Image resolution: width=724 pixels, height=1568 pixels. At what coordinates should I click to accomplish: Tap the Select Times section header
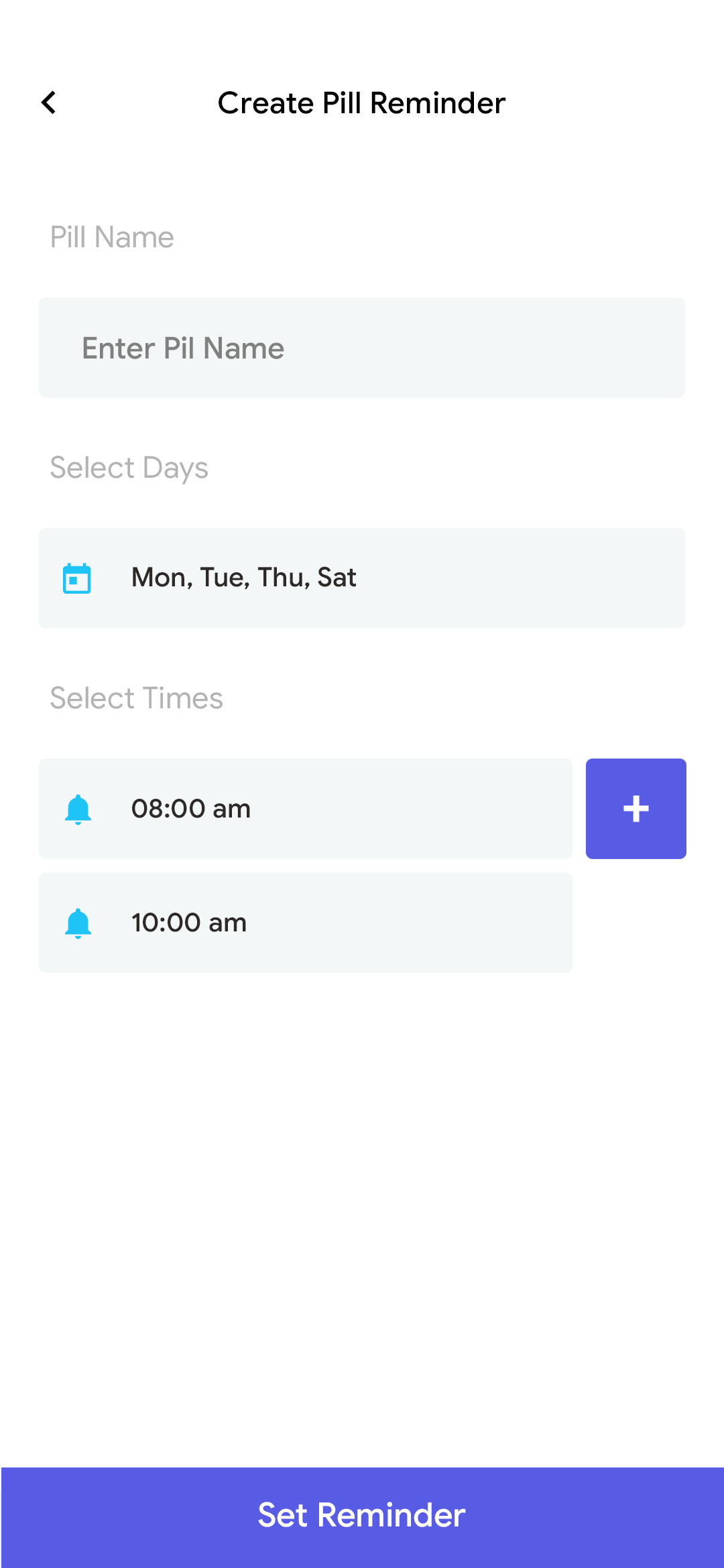point(136,698)
